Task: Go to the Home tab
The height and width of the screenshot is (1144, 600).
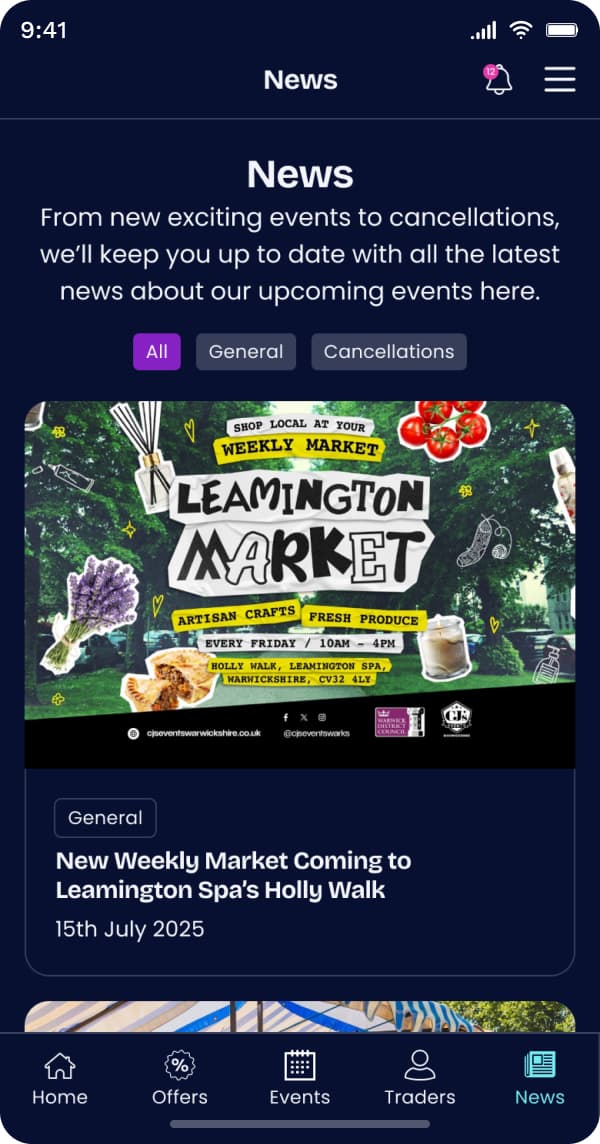Action: coord(60,1078)
